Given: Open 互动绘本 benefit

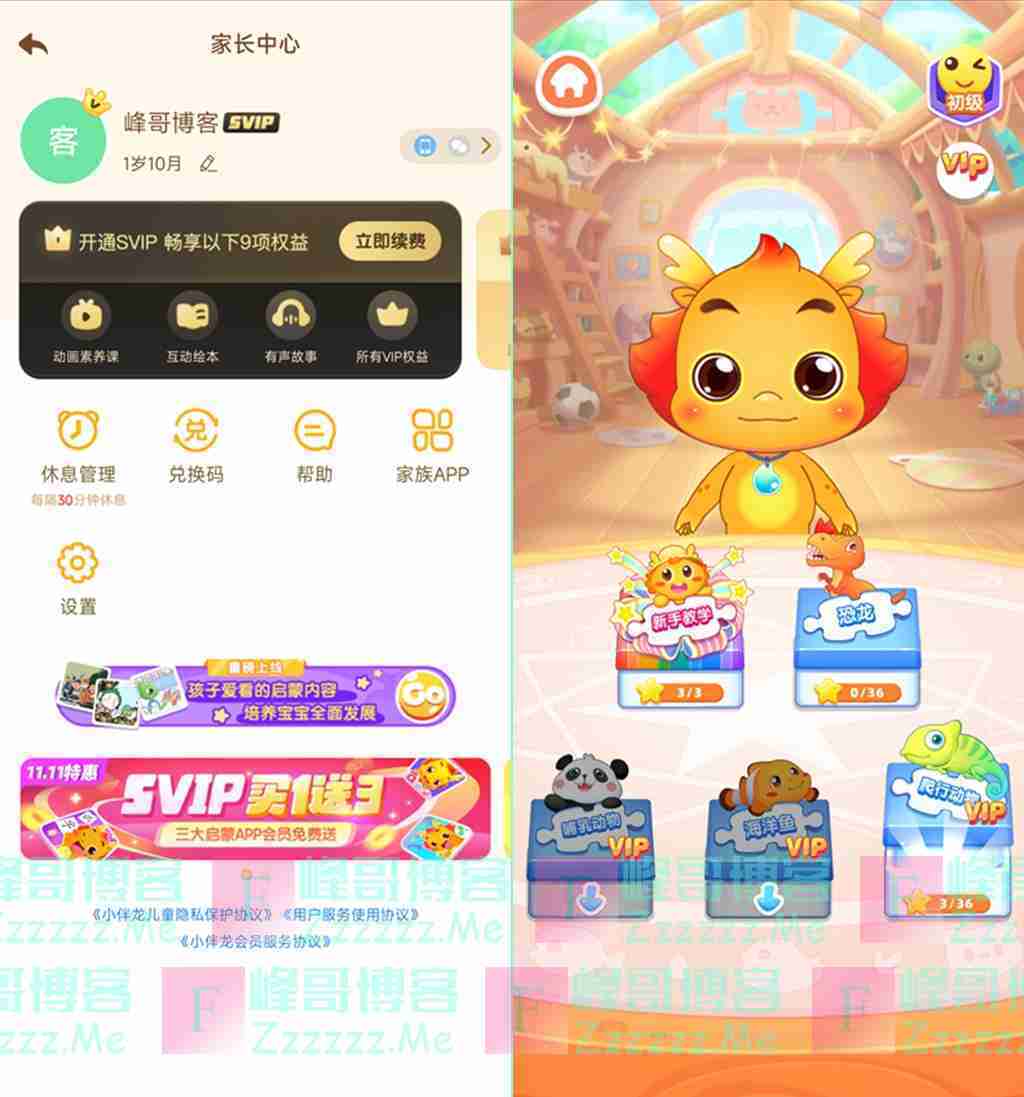Looking at the screenshot, I should click(192, 329).
